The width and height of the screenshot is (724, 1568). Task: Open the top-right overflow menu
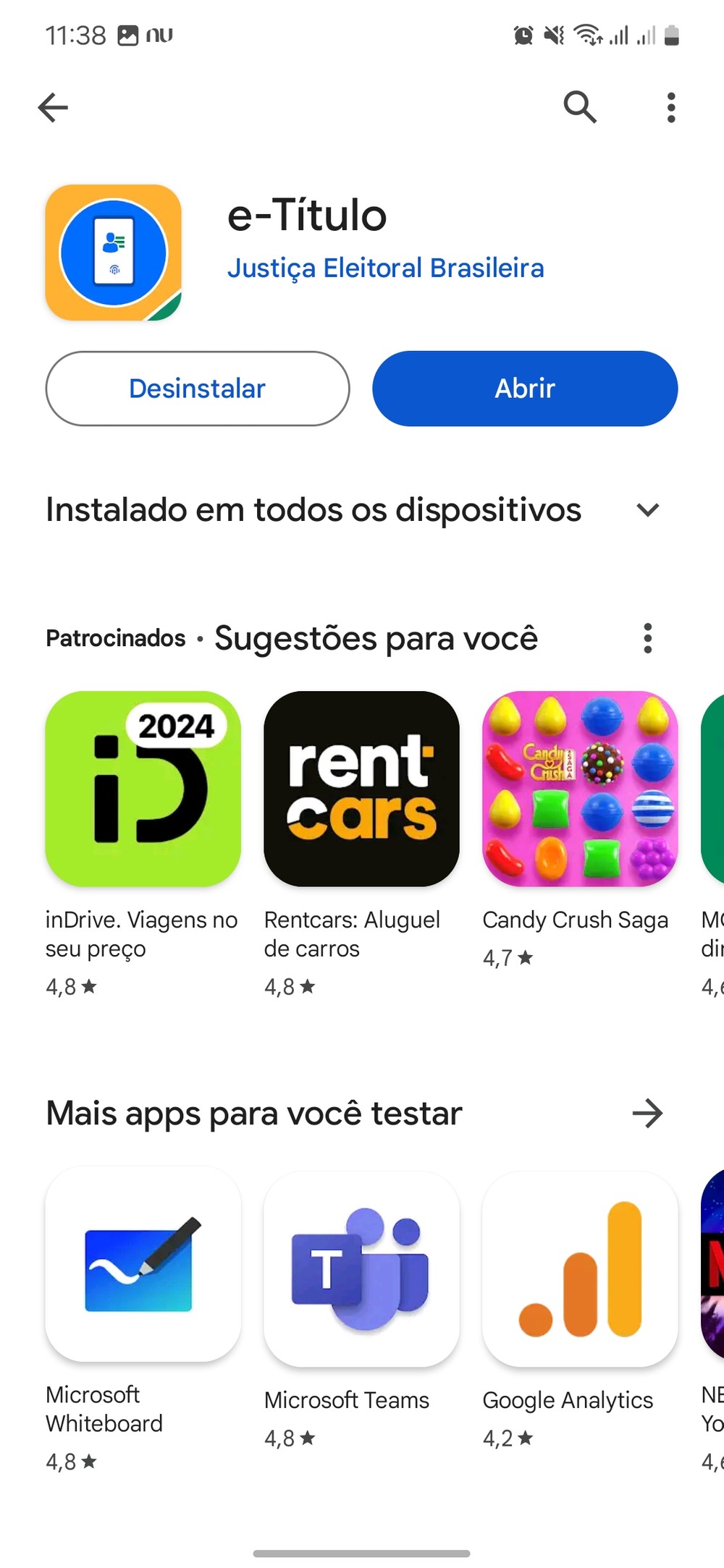point(671,108)
